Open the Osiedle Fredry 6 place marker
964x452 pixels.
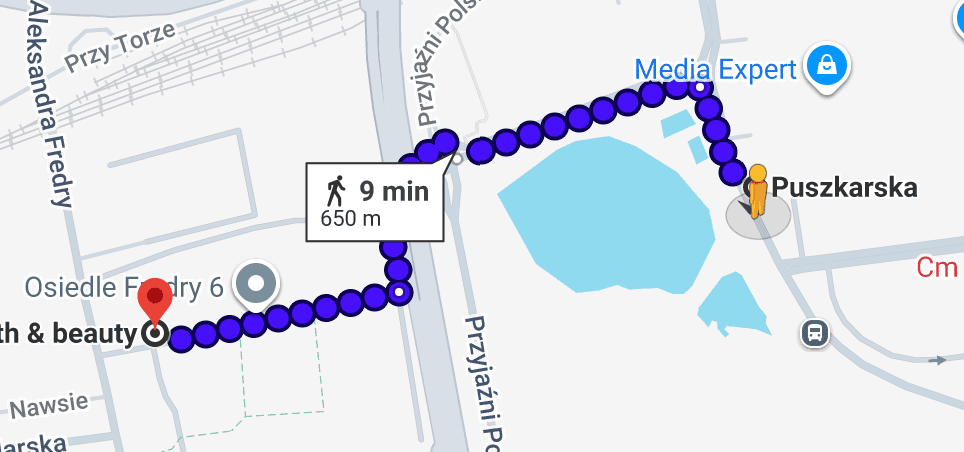point(256,283)
